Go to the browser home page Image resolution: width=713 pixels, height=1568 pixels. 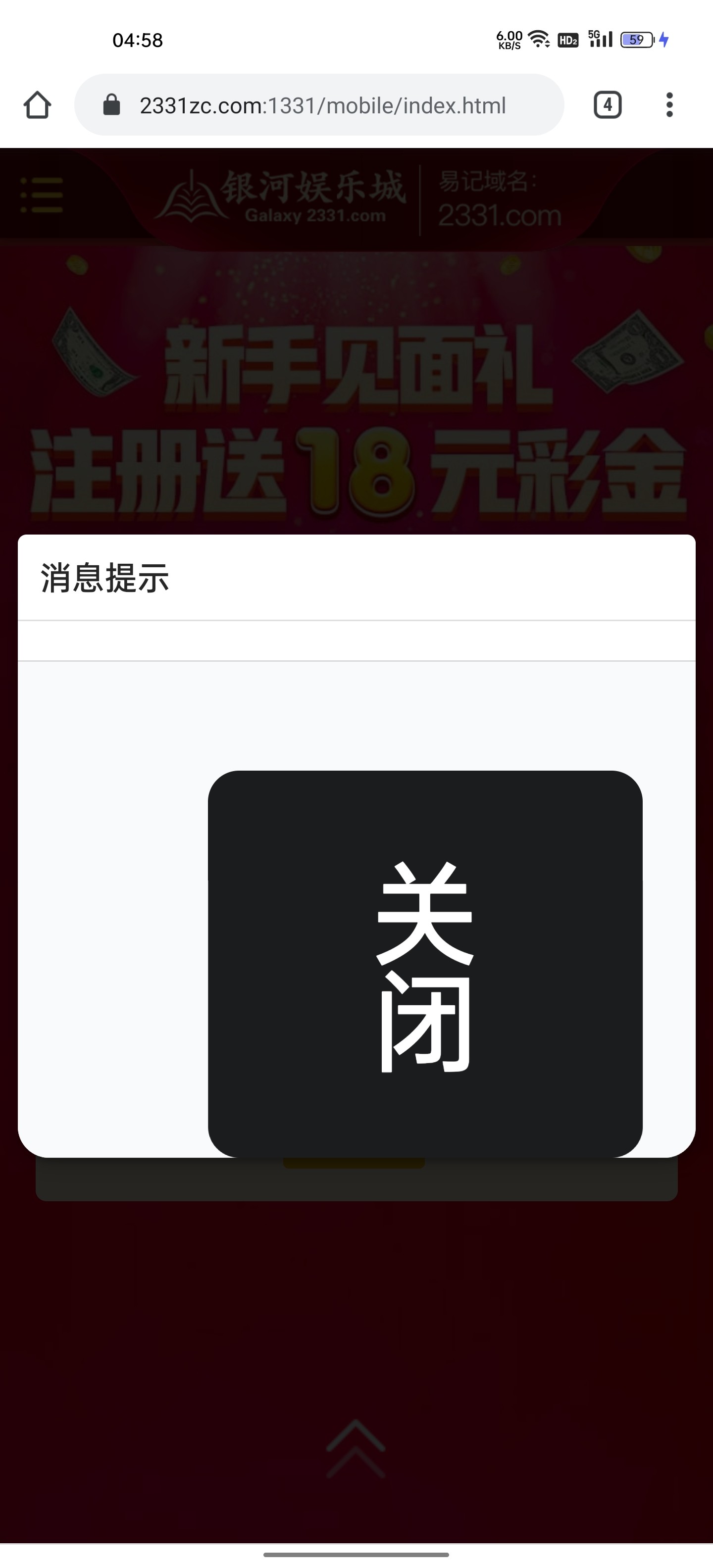pyautogui.click(x=37, y=105)
